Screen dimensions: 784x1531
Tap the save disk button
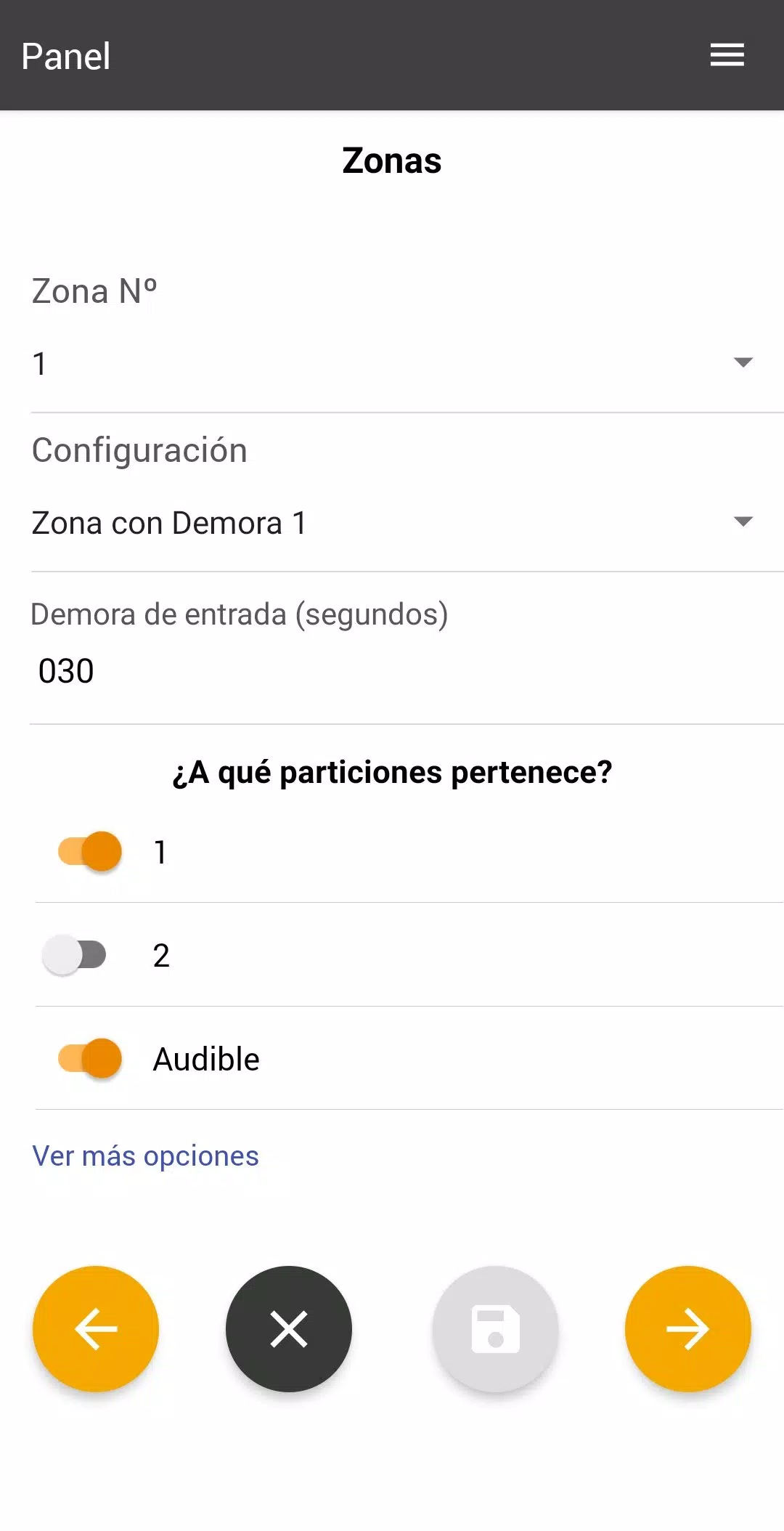click(x=496, y=1329)
